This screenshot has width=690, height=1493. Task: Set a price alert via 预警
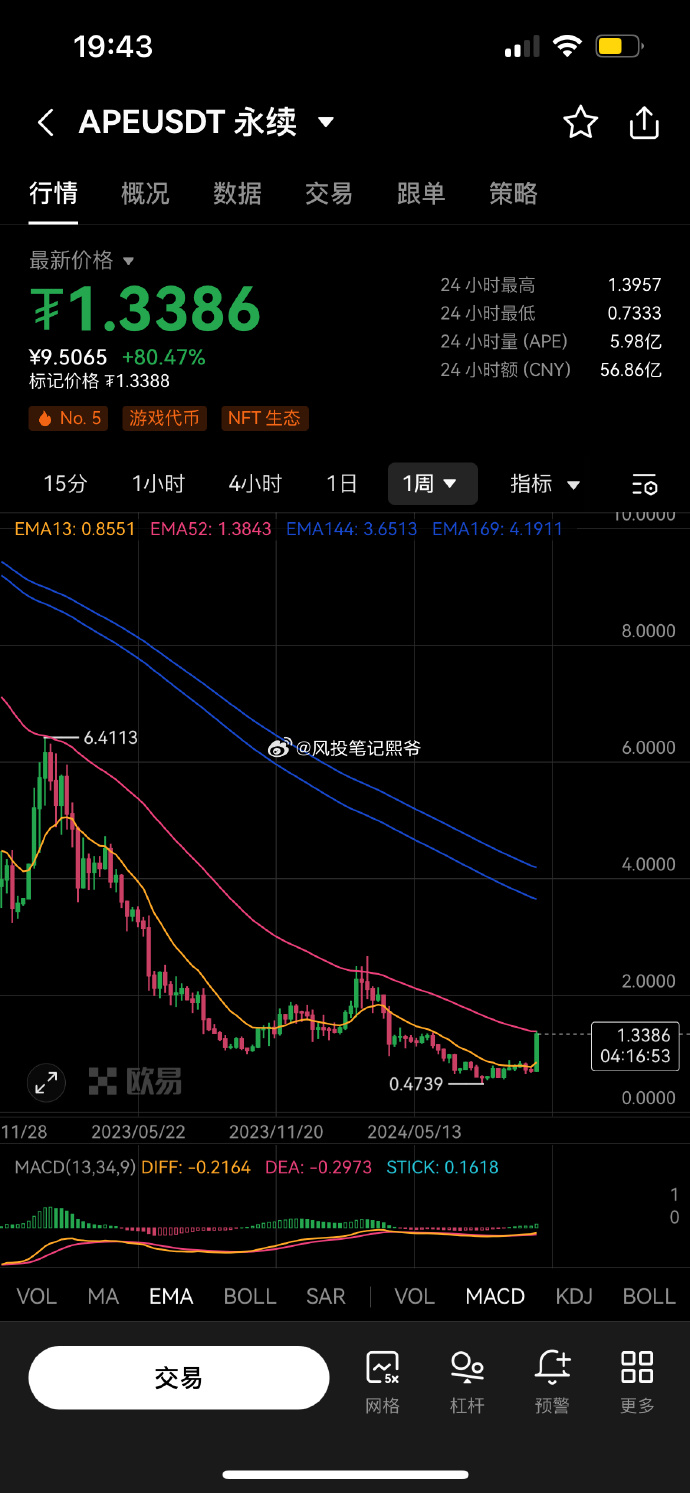[x=552, y=1382]
